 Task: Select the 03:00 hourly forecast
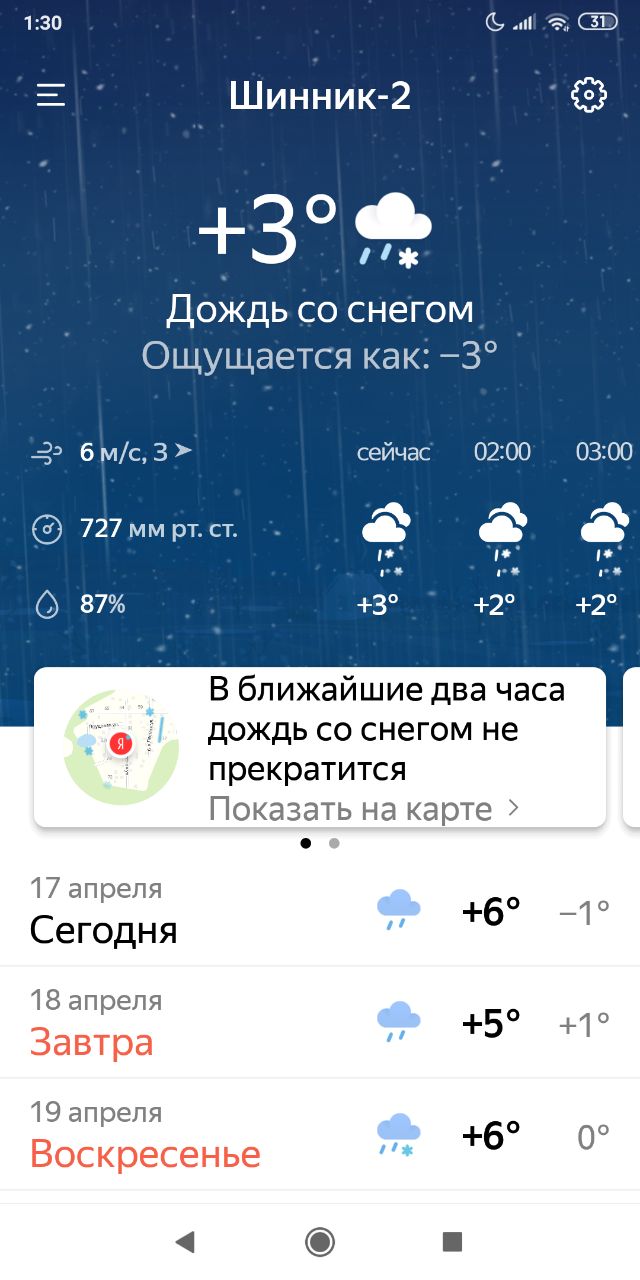tap(603, 530)
